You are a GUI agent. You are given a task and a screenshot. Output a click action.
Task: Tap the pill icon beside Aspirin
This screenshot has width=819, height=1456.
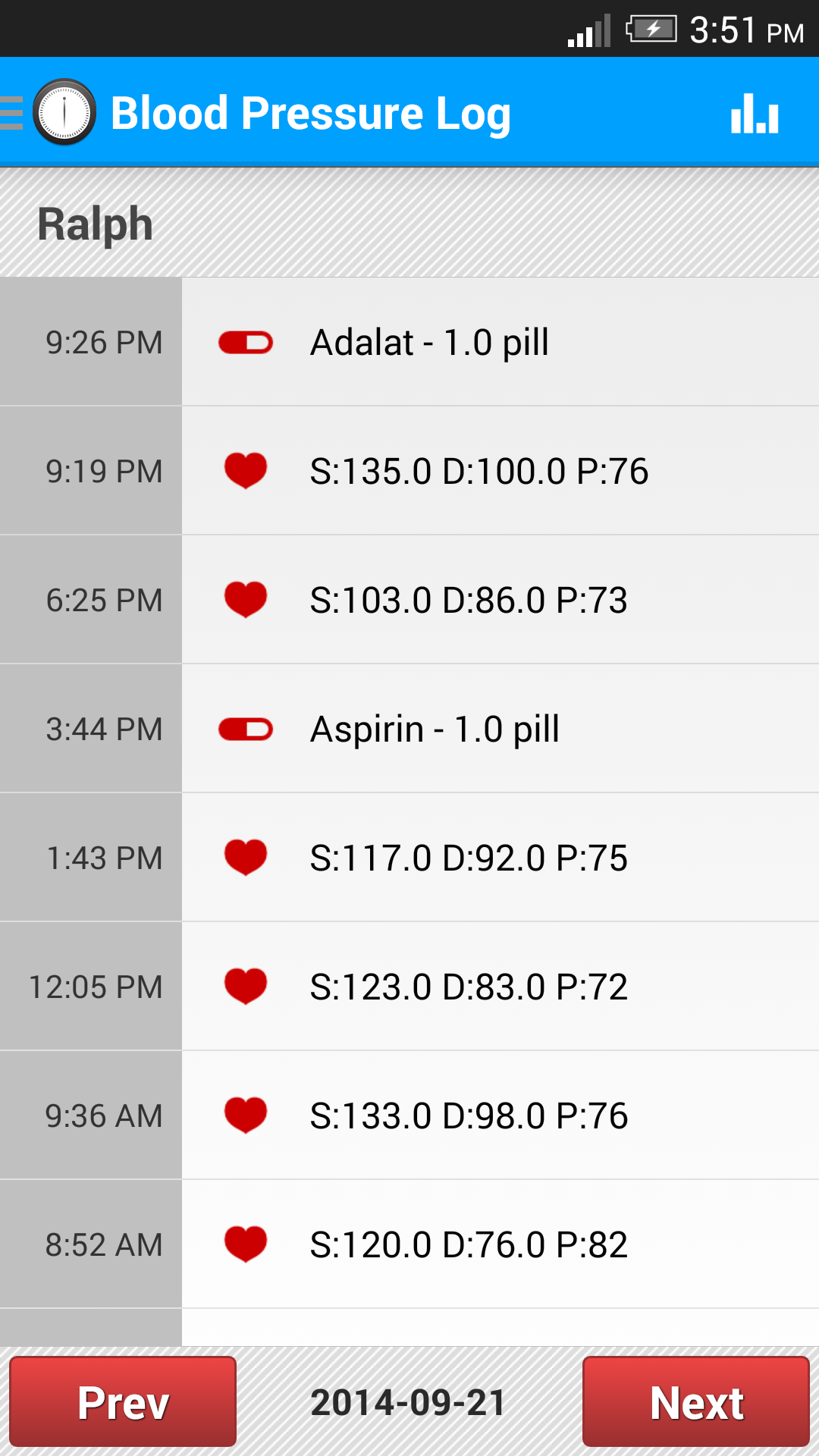[x=245, y=728]
